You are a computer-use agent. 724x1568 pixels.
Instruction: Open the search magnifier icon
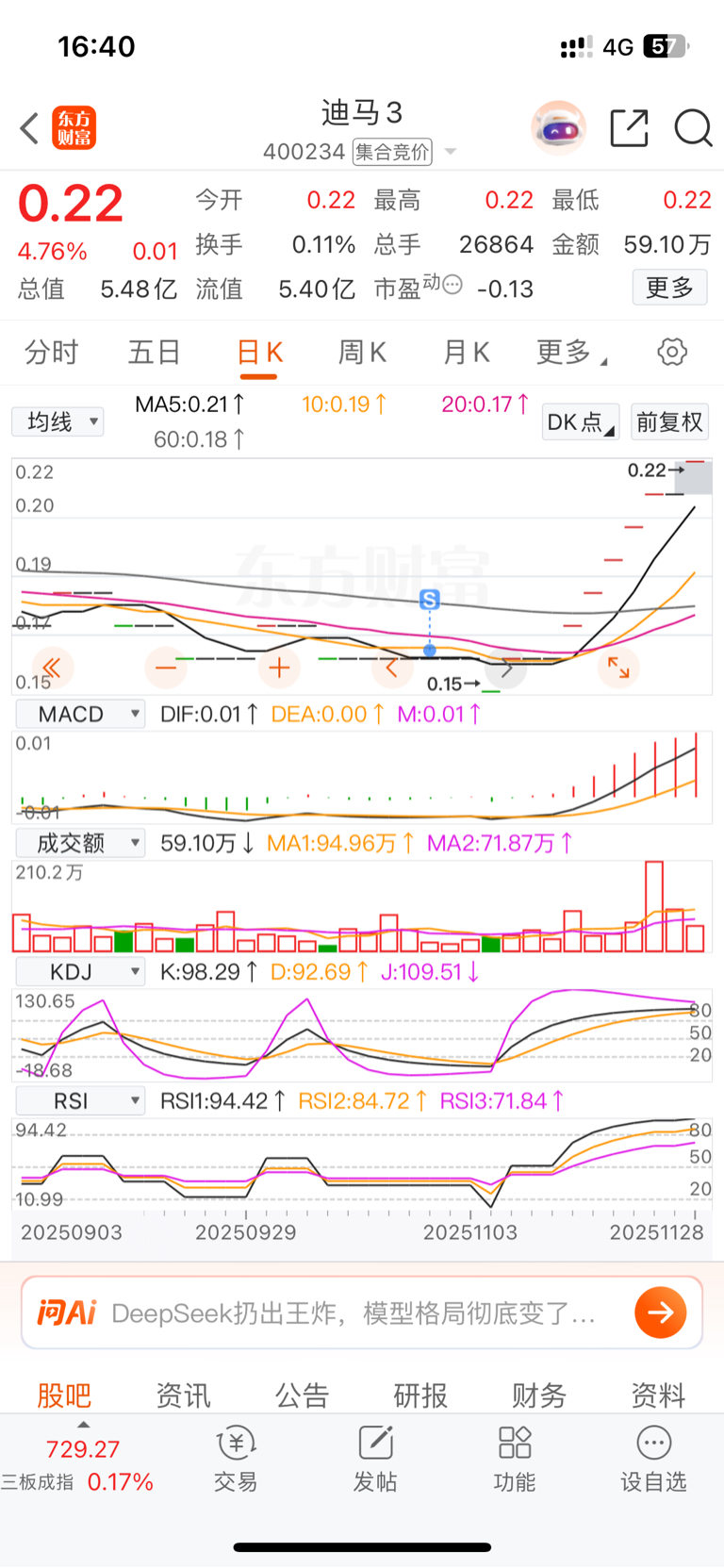click(x=693, y=128)
